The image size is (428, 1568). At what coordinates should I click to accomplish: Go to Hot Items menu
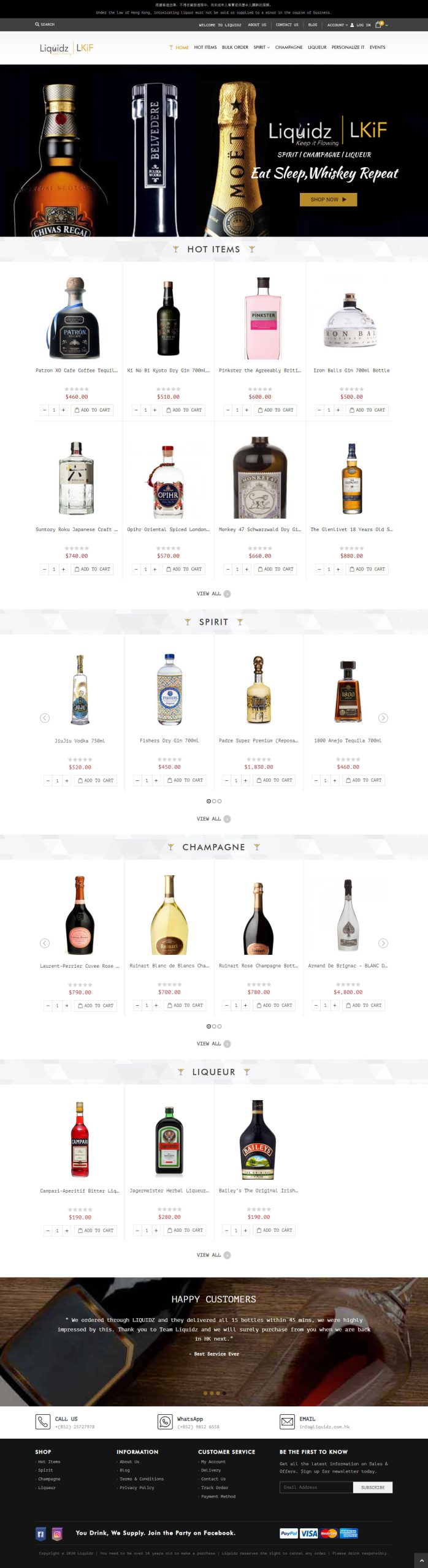[x=205, y=47]
